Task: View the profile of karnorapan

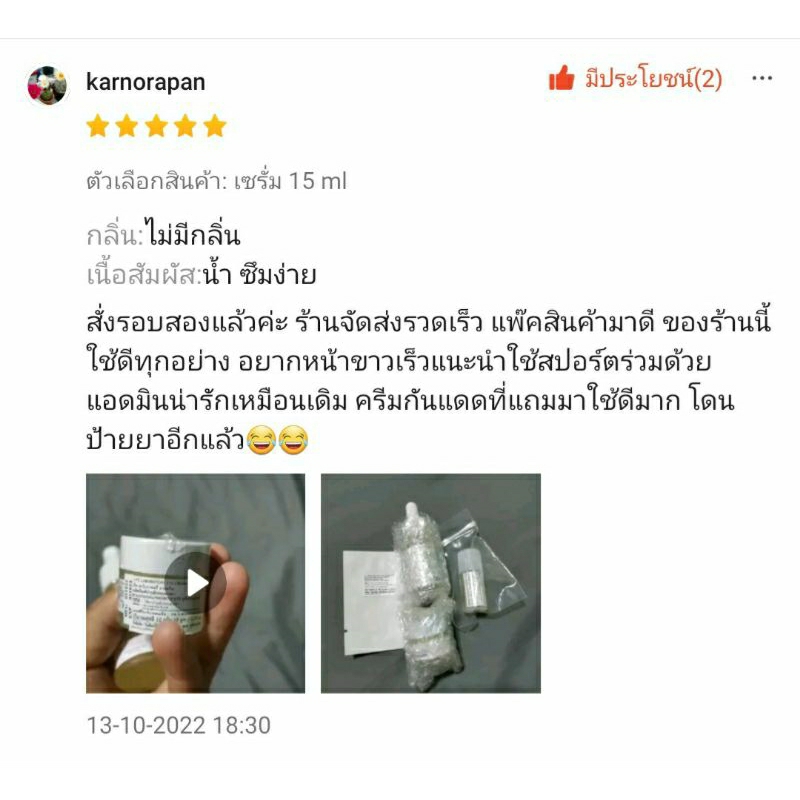Action: click(x=145, y=82)
